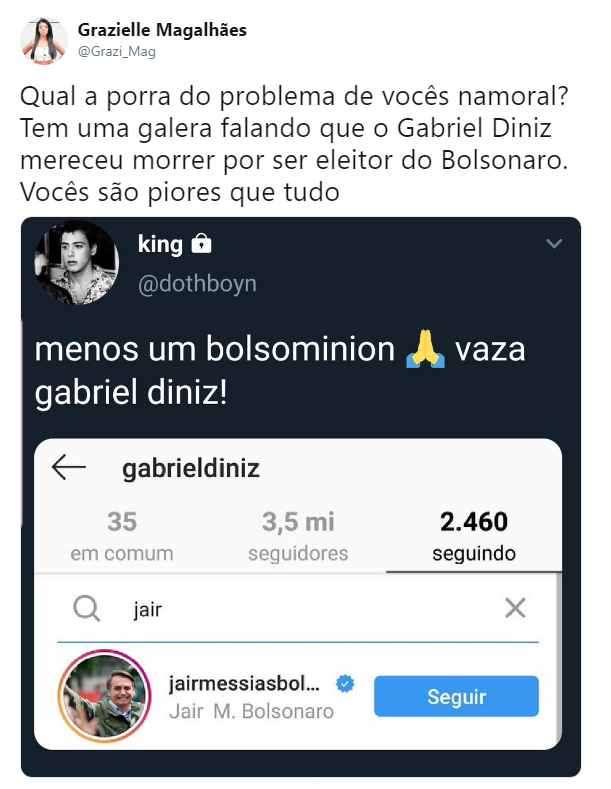Screen dimensions: 611x789
Task: Open Grazielle Magalhães's profile picture
Action: pos(44,40)
